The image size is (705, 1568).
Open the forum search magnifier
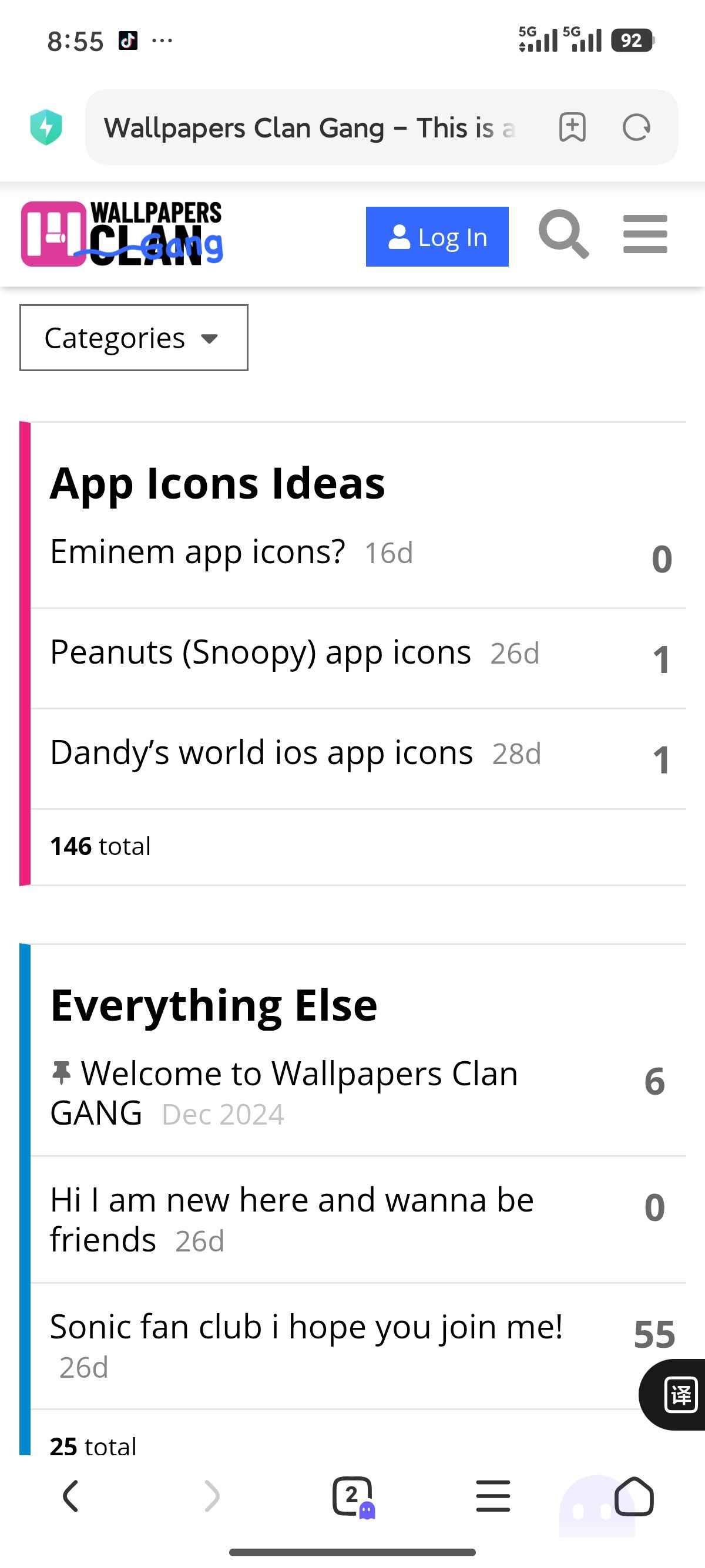coord(564,234)
